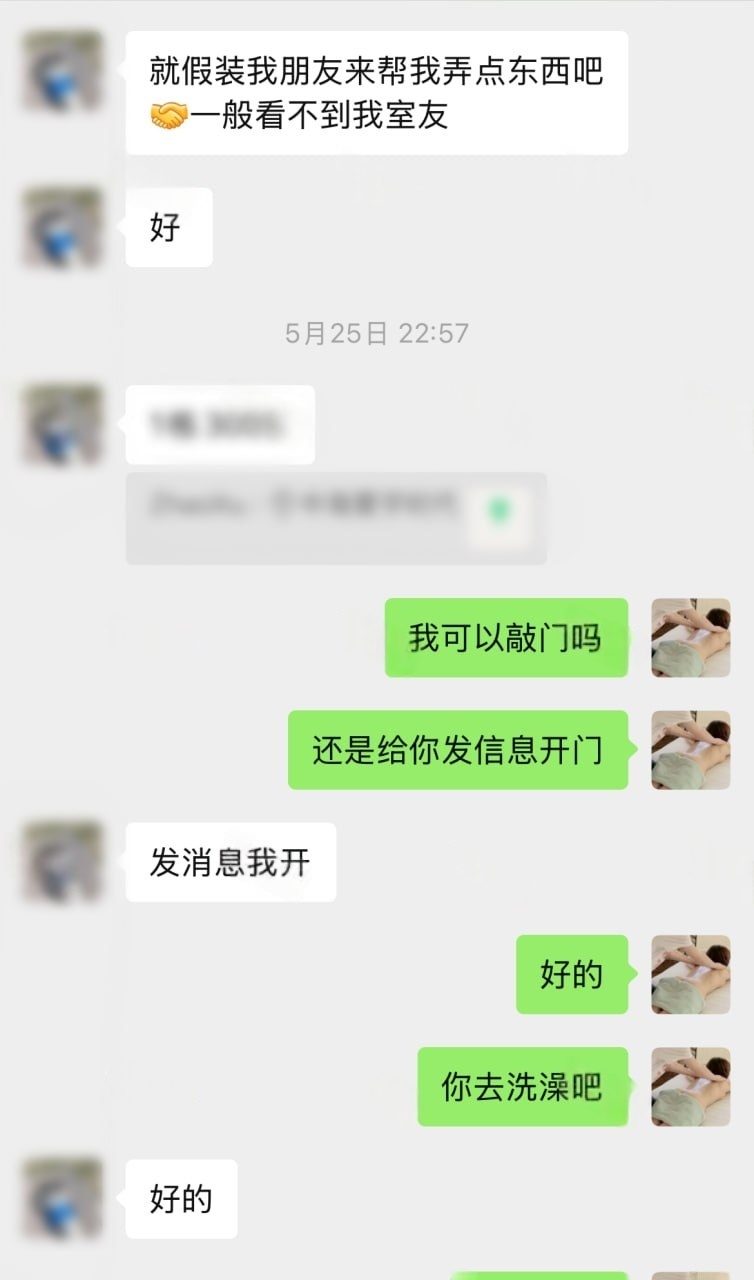This screenshot has width=754, height=1280.
Task: Open sender's avatar next to "你去洗澡吧"
Action: coord(690,1086)
